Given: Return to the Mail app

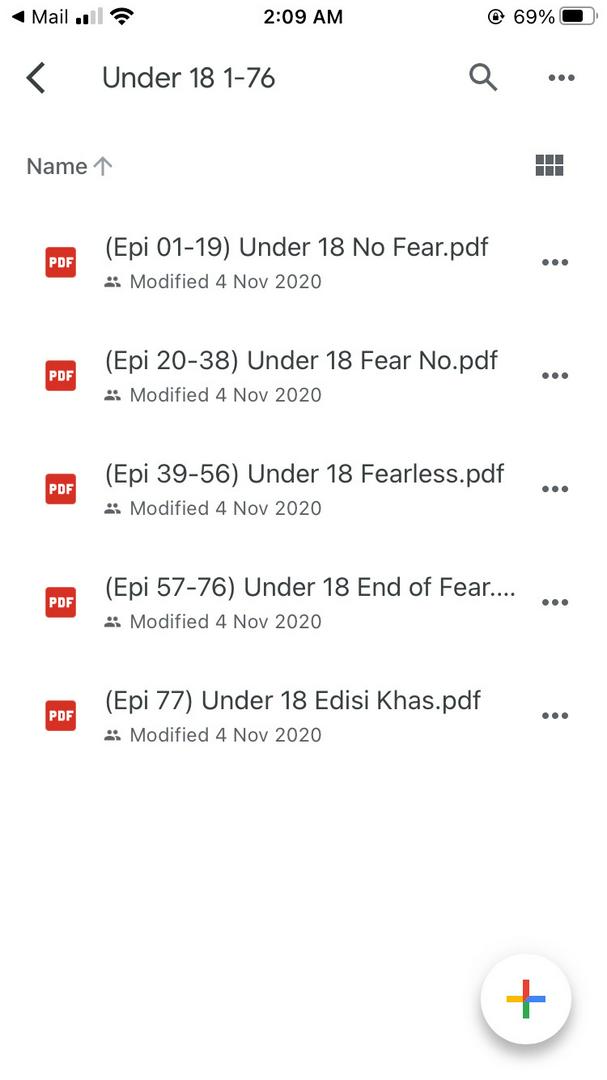Looking at the screenshot, I should pos(40,17).
